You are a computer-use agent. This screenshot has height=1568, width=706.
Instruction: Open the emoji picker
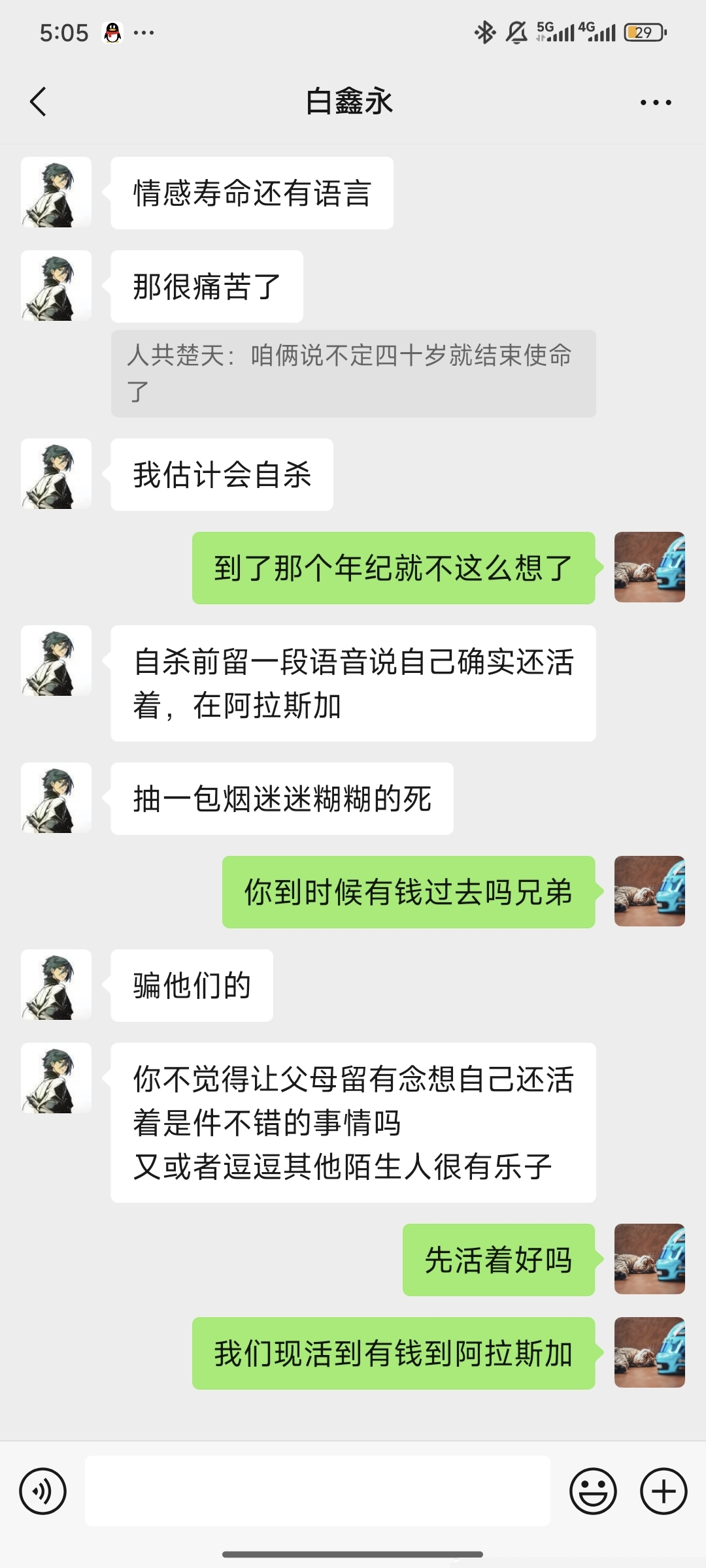pyautogui.click(x=593, y=1492)
